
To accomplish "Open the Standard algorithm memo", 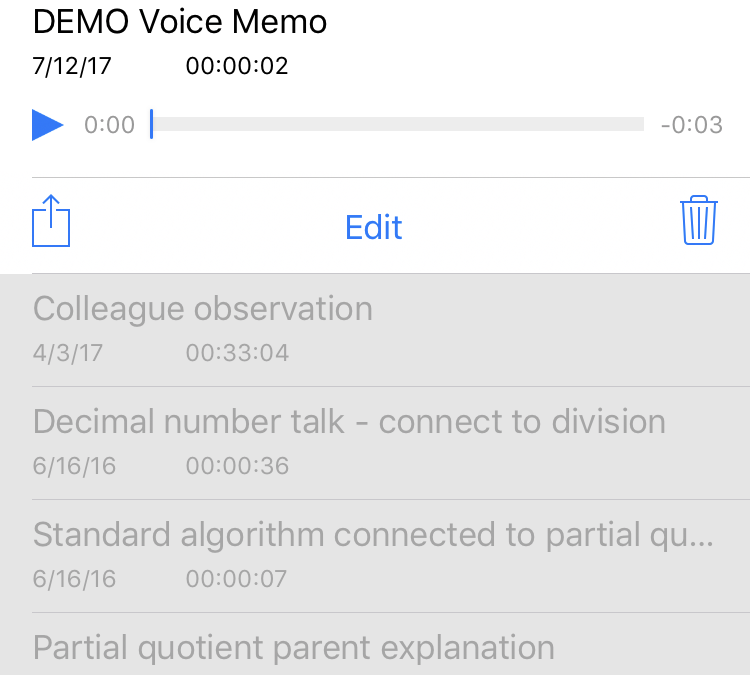I will click(373, 555).
